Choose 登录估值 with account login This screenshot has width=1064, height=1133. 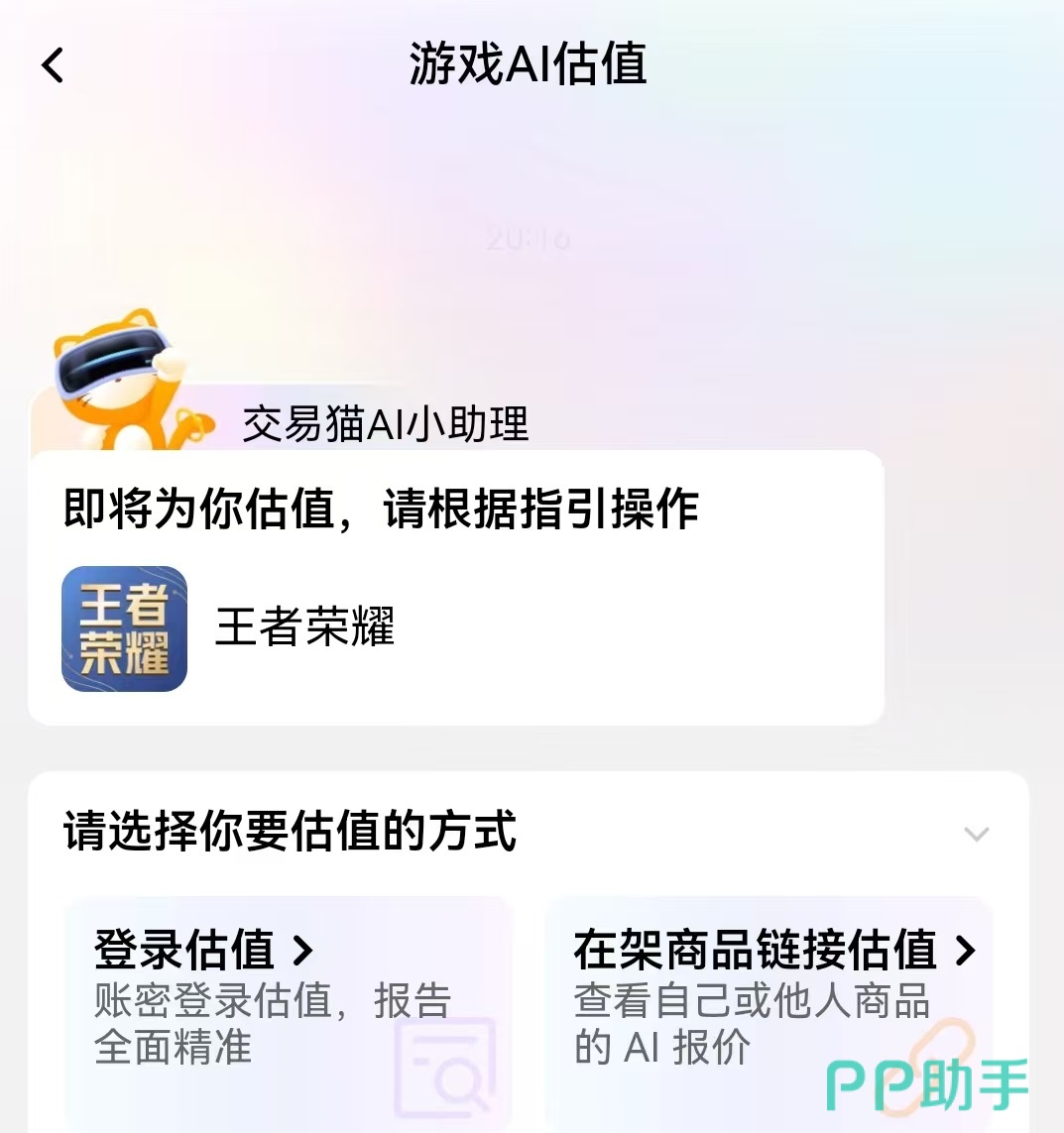coord(288,1001)
